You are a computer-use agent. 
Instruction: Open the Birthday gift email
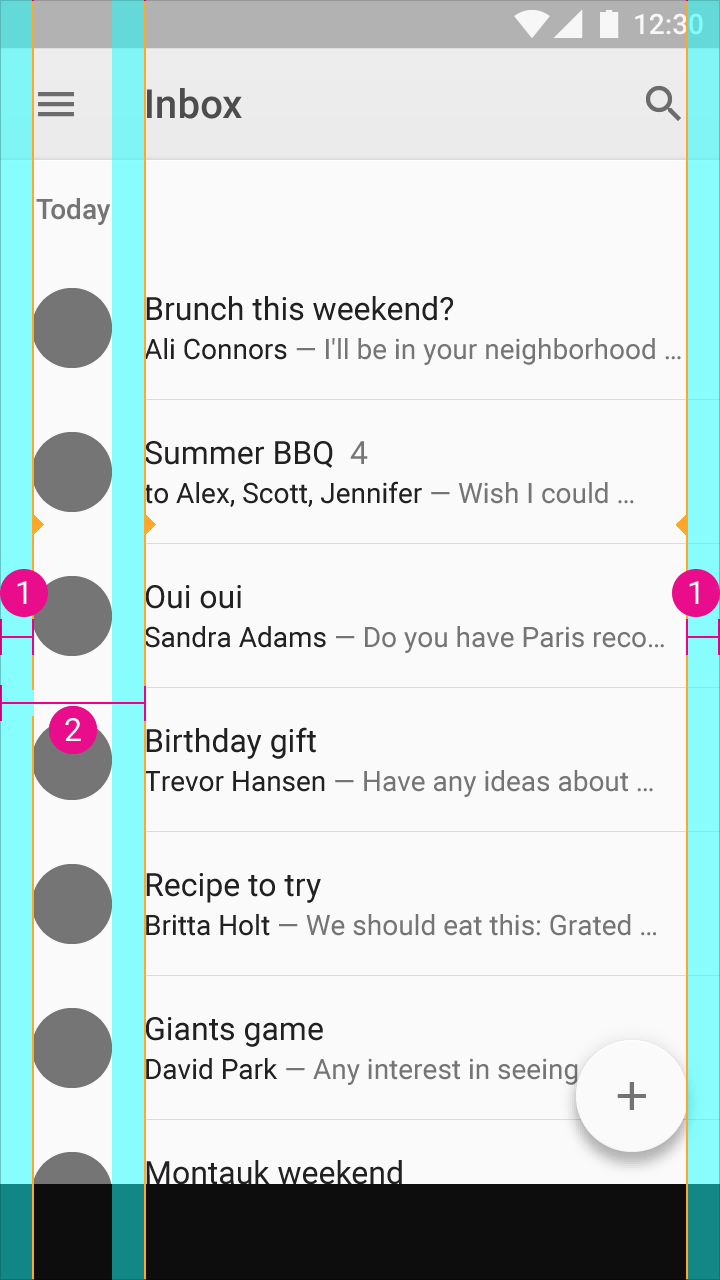click(x=400, y=760)
